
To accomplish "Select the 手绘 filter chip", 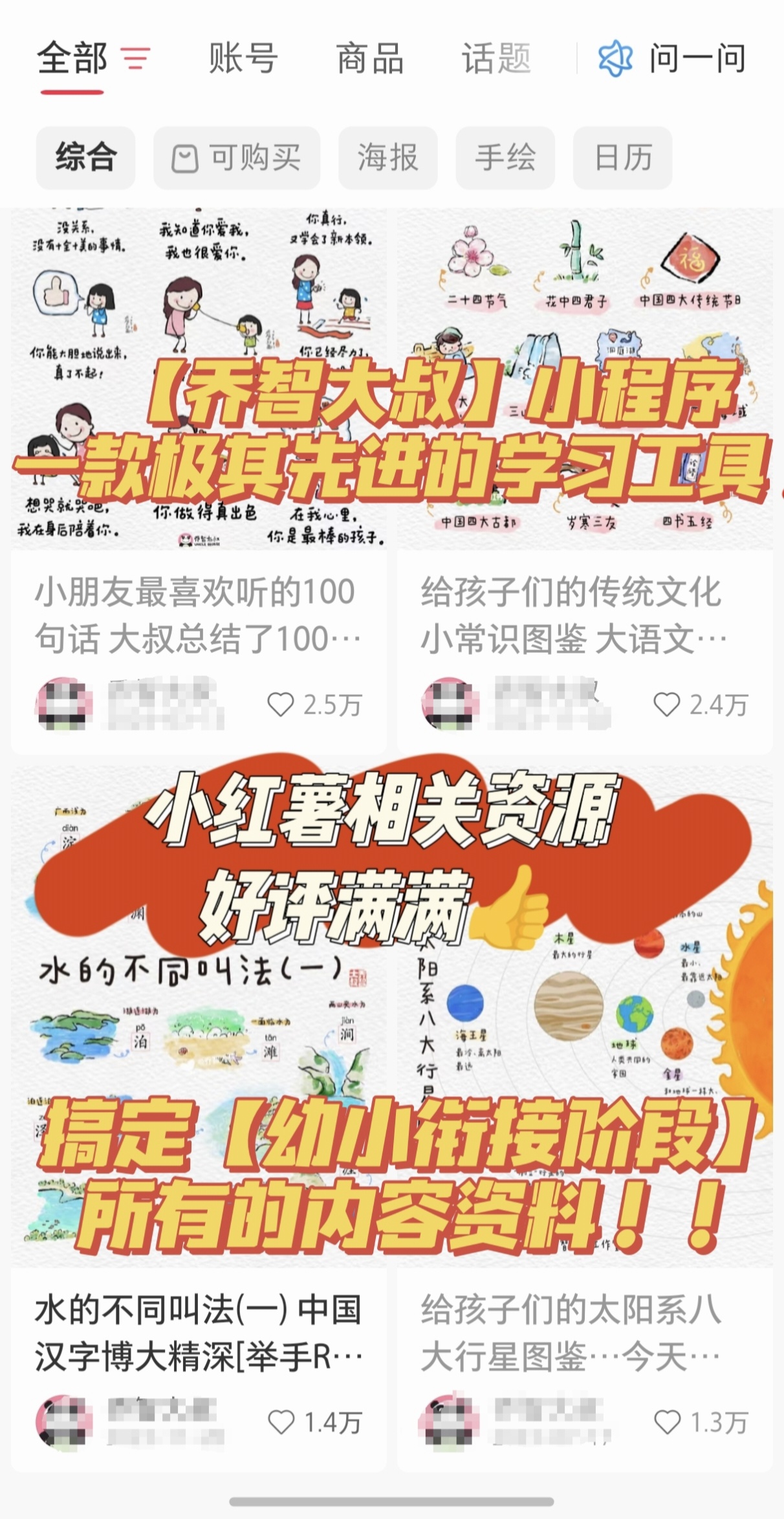I will click(505, 158).
